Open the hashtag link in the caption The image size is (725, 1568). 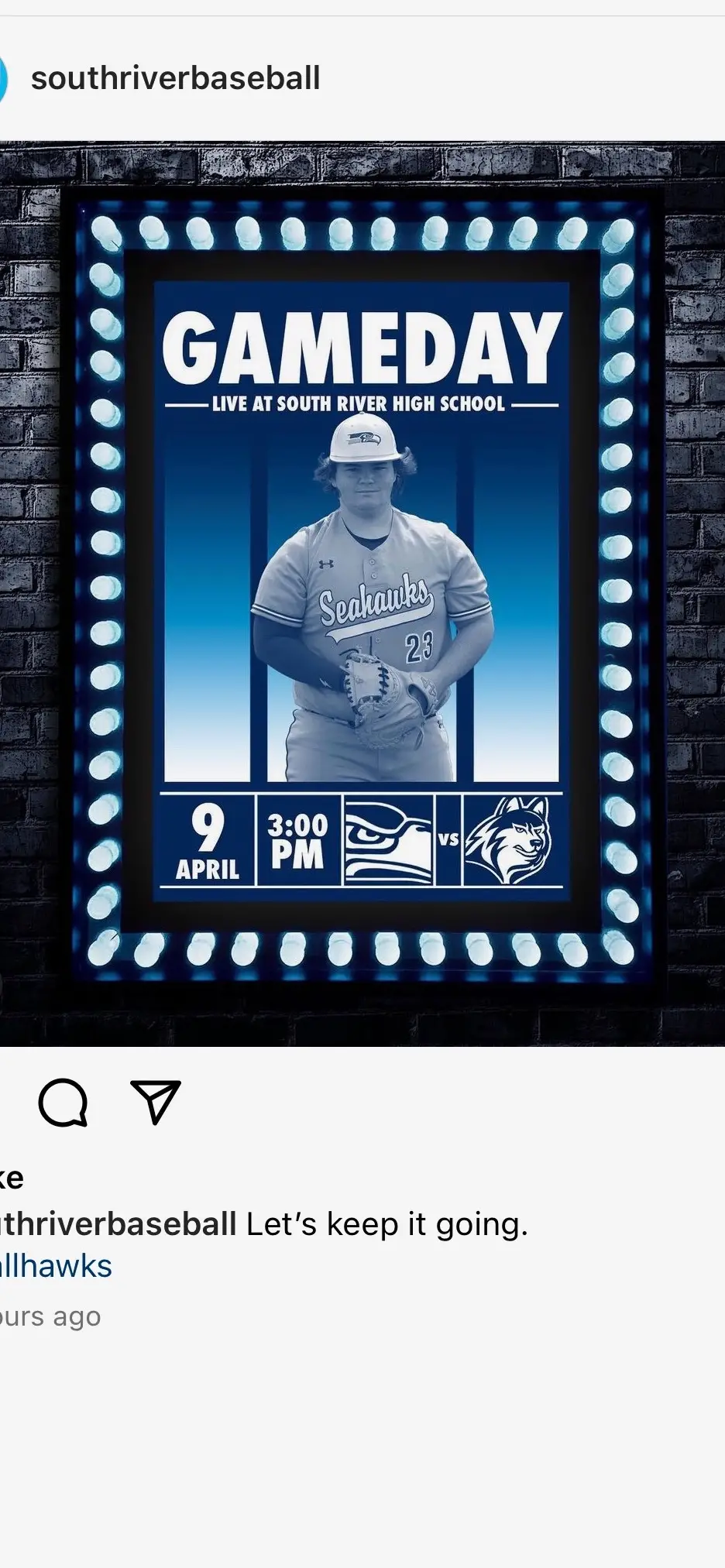pyautogui.click(x=56, y=1267)
